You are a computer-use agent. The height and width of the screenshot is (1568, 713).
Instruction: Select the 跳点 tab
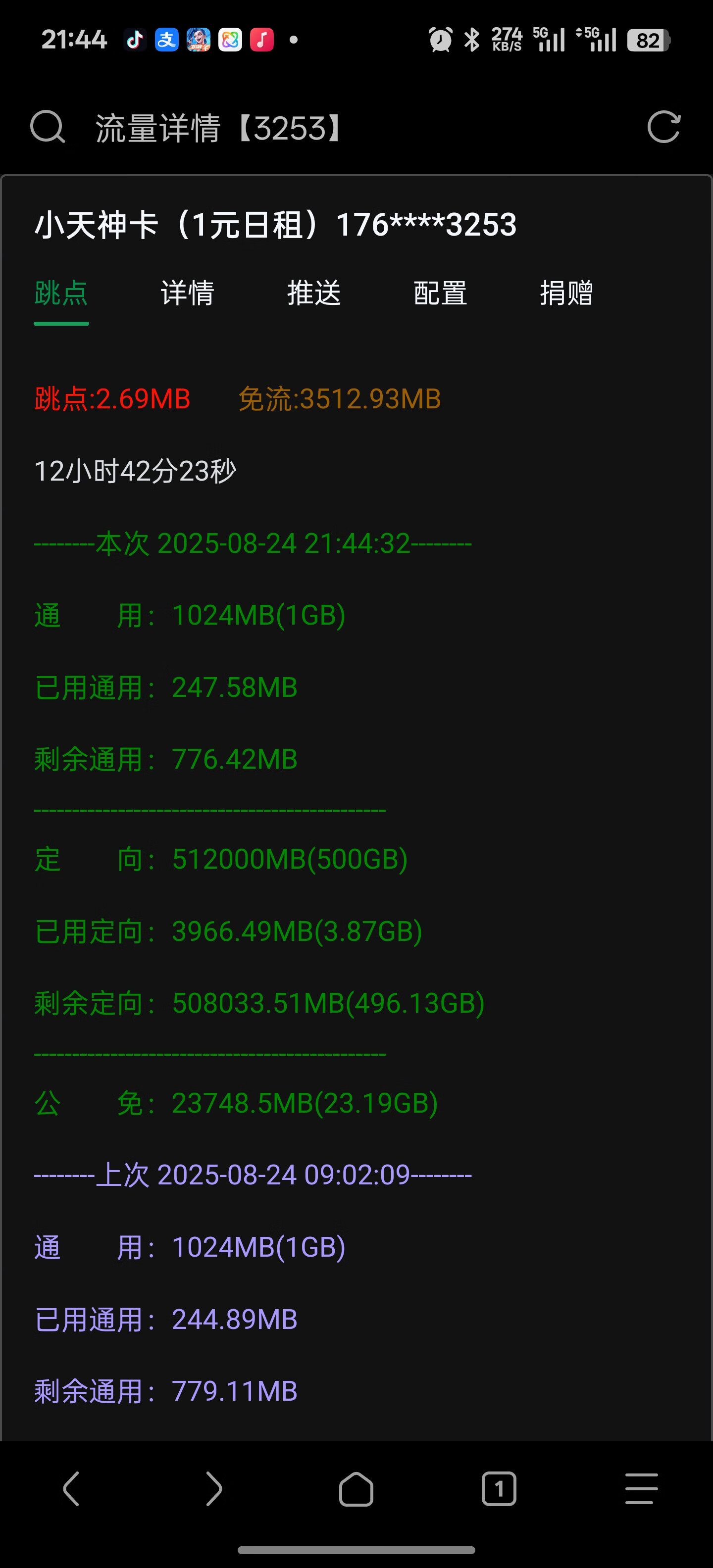point(61,294)
